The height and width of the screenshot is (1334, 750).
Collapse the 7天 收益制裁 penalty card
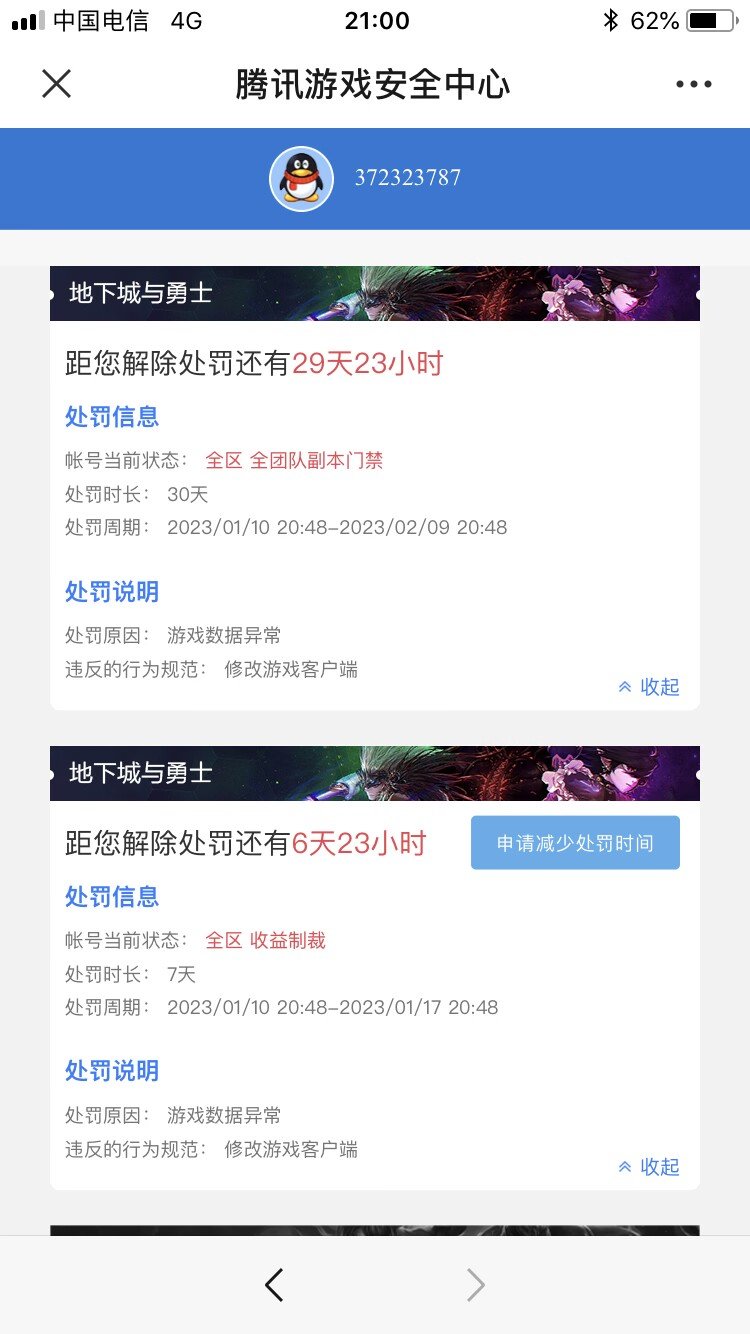click(x=649, y=1167)
